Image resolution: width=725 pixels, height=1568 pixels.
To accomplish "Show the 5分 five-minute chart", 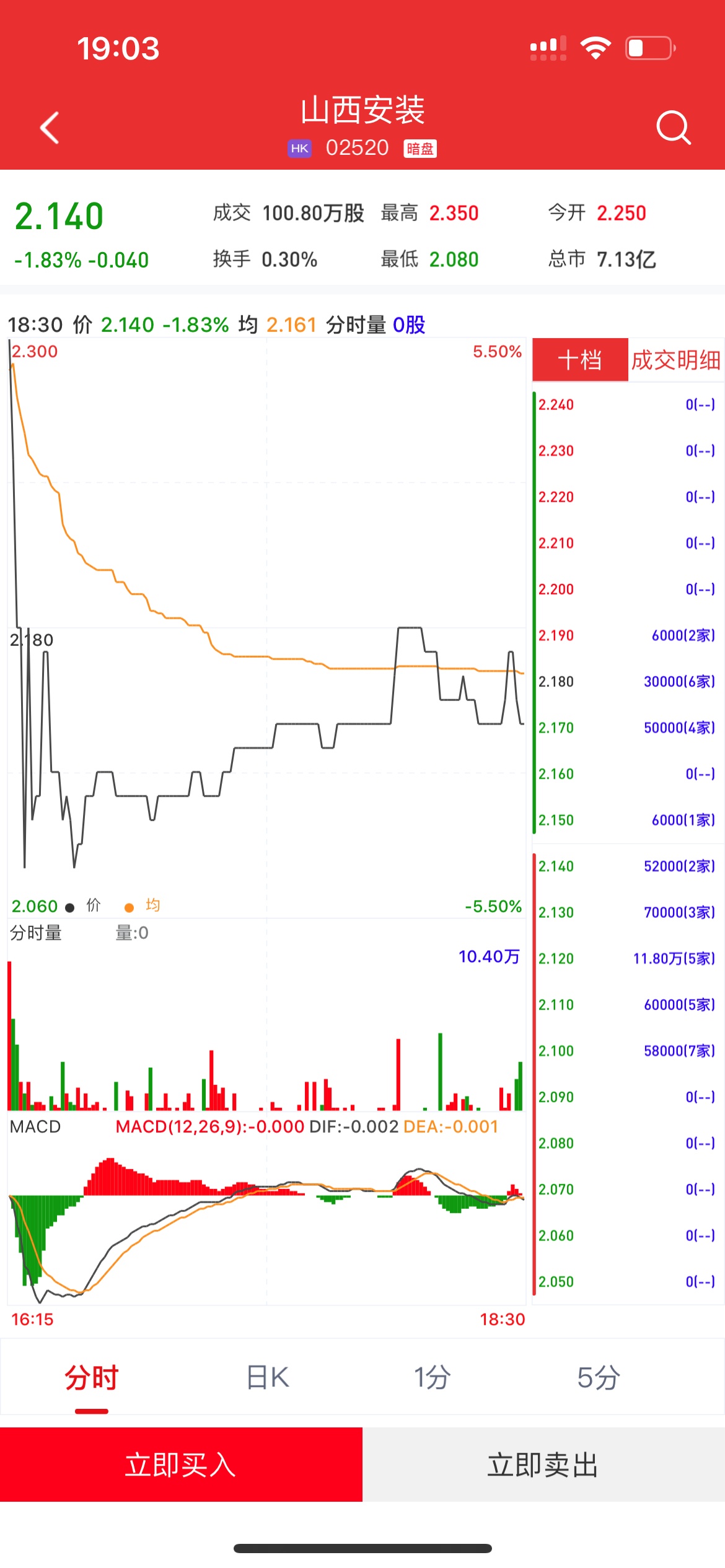I will (x=598, y=1378).
